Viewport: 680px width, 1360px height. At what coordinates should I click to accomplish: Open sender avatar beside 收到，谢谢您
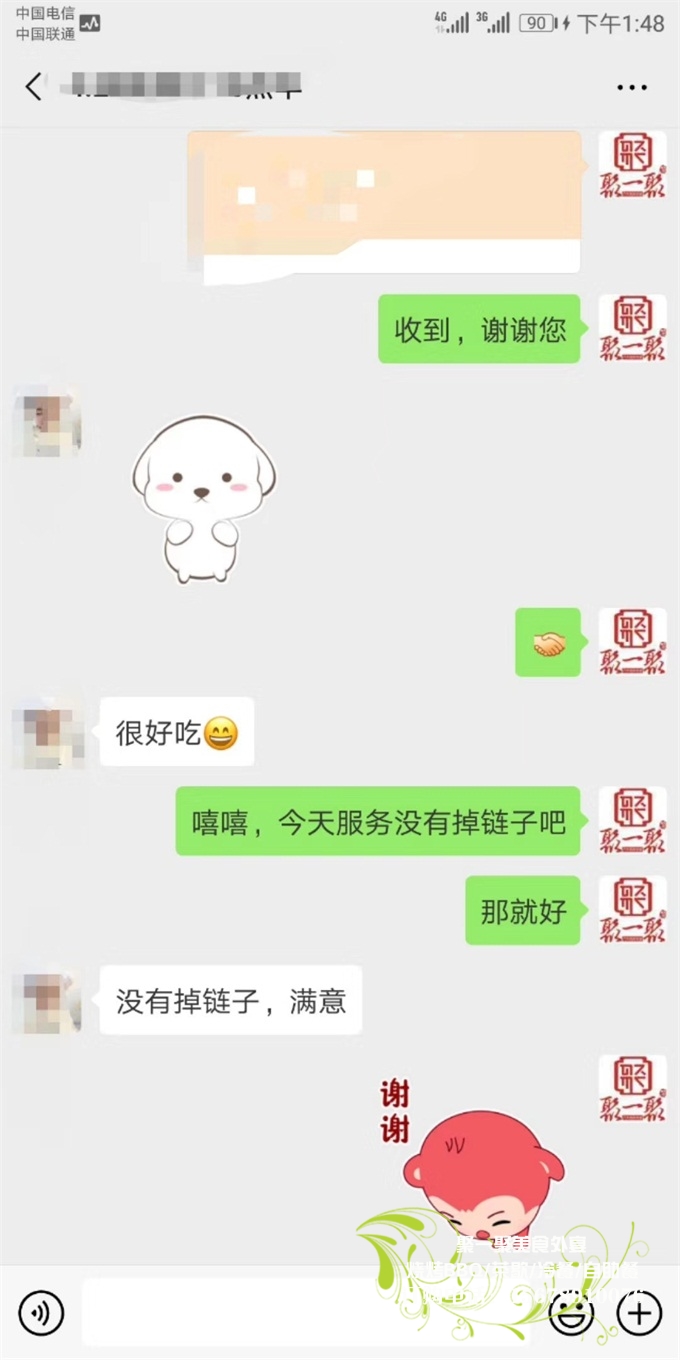click(x=632, y=329)
